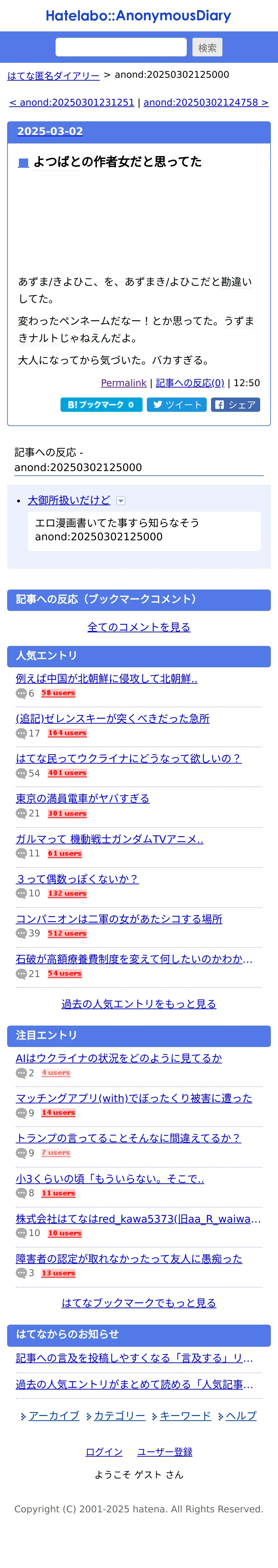The image size is (278, 1568).
Task: Expand the dropdown arrow beside 大御所扱いだけど
Action: (120, 501)
